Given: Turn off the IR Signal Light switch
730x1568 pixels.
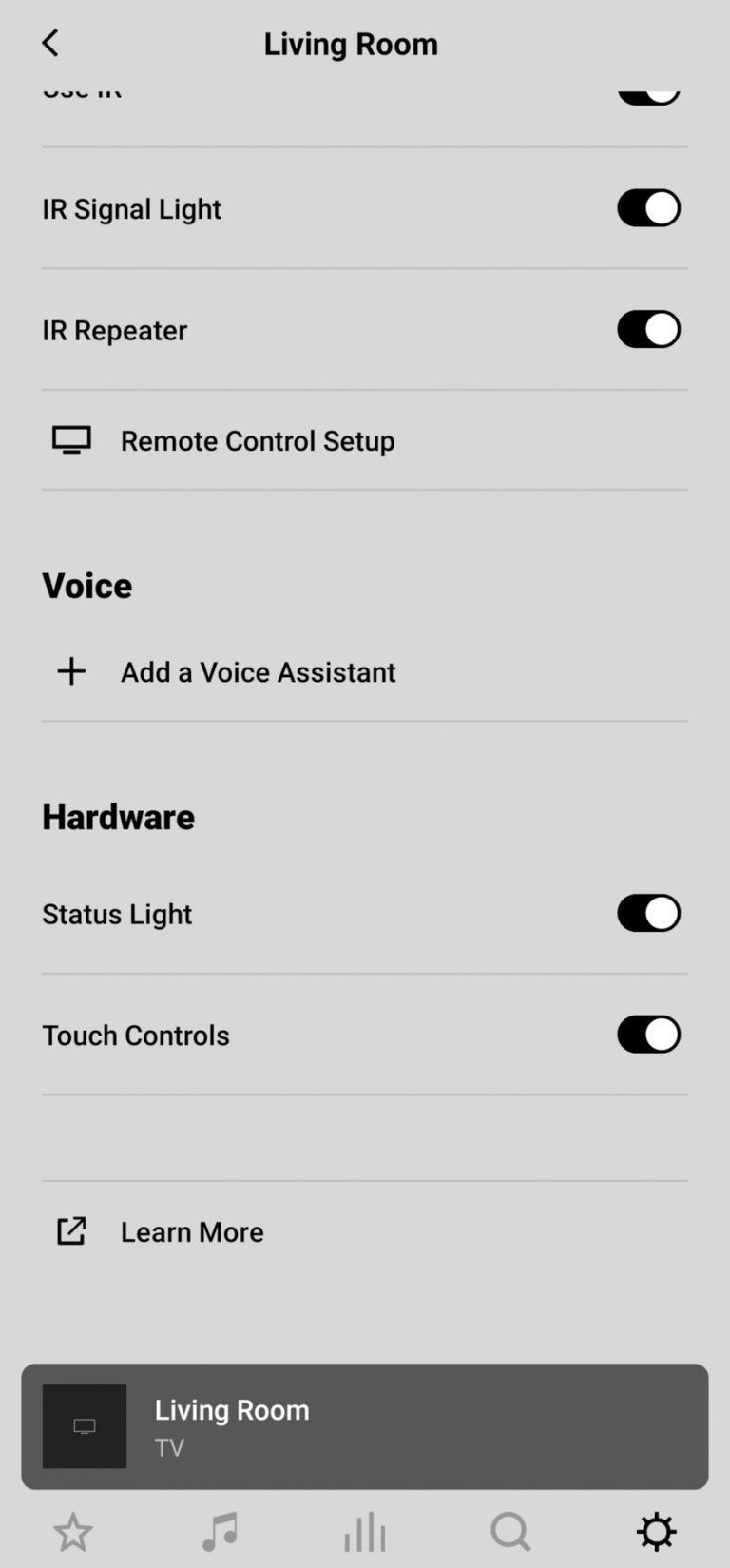Looking at the screenshot, I should [x=648, y=208].
